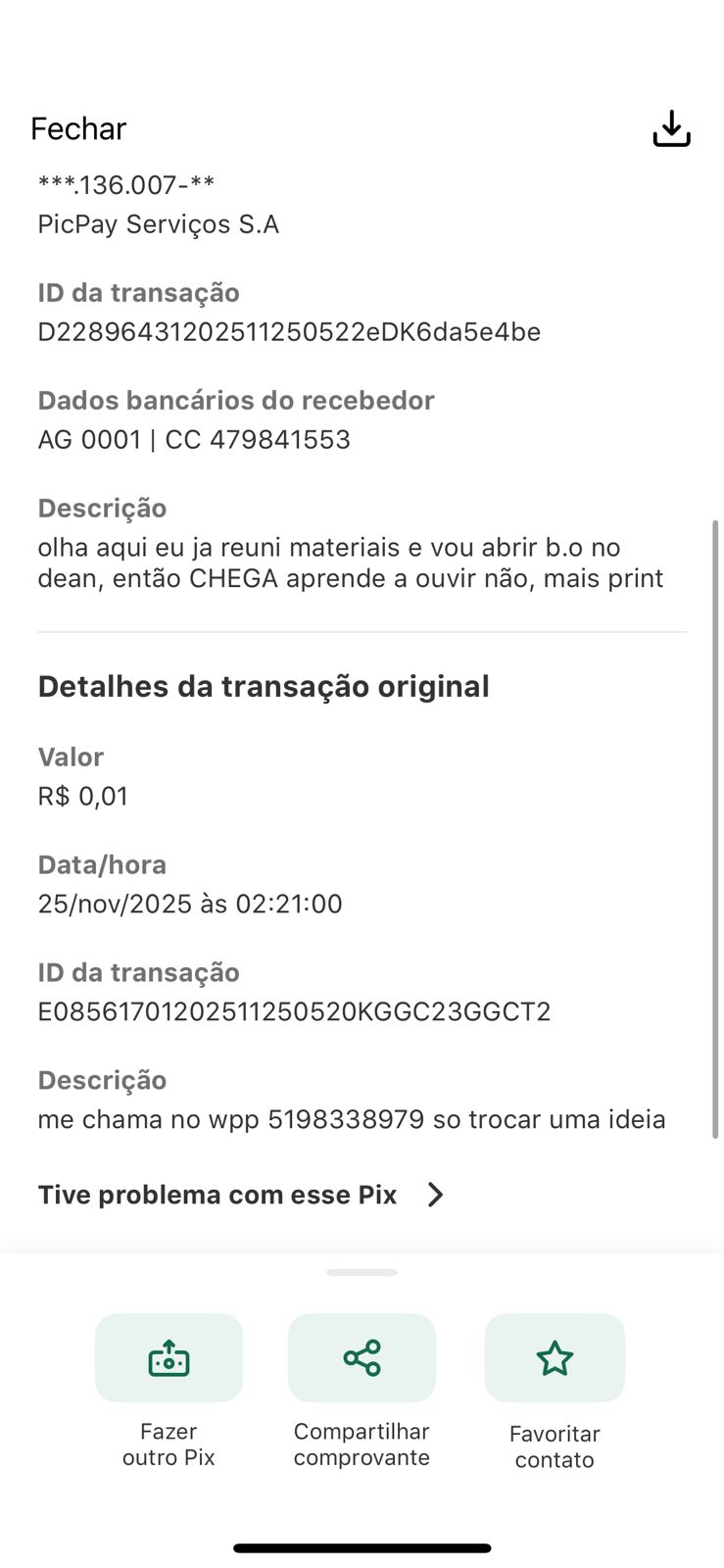Close the Pix receipt with Fechar

coord(78,128)
